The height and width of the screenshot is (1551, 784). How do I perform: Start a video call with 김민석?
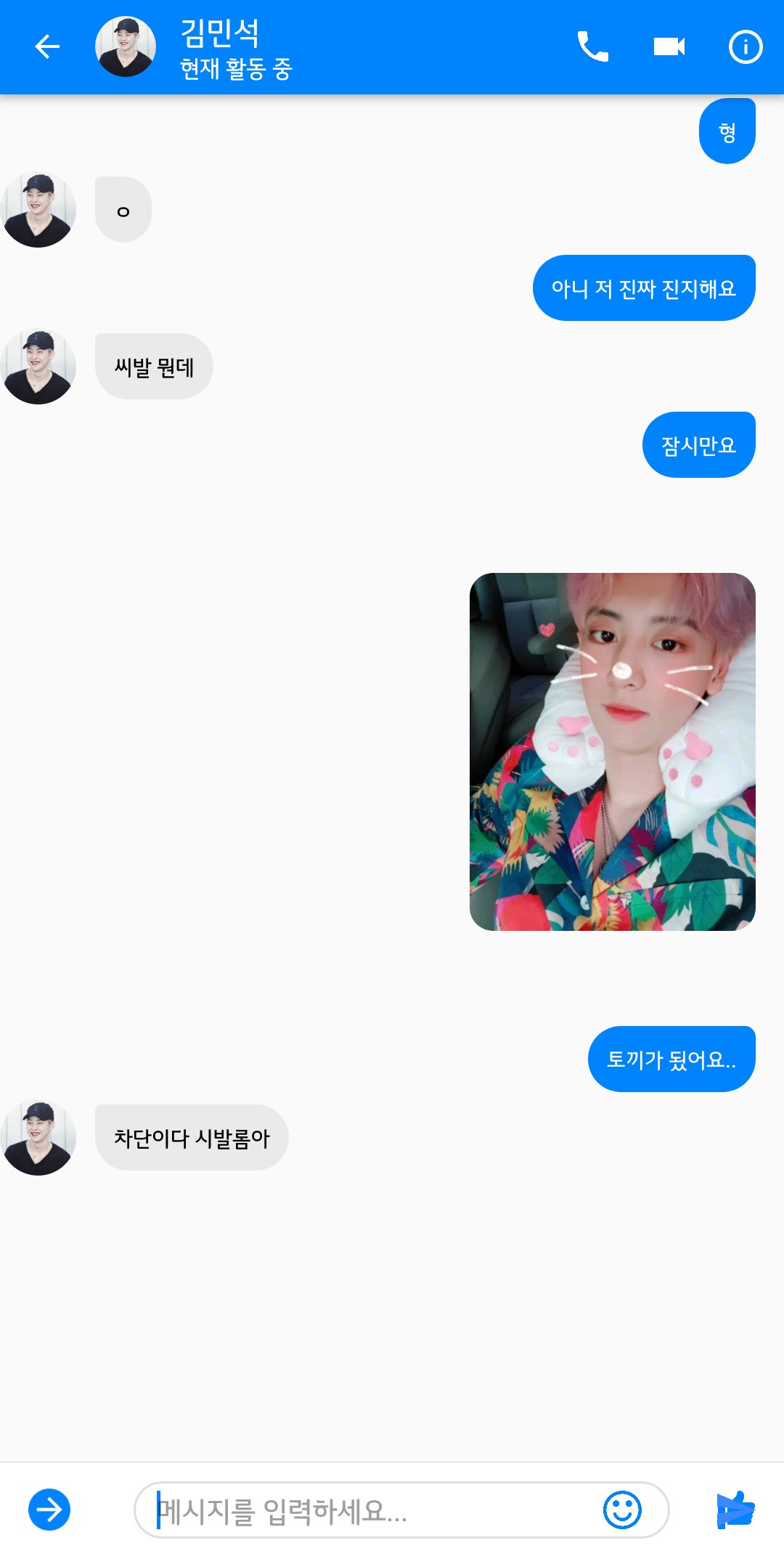[669, 47]
